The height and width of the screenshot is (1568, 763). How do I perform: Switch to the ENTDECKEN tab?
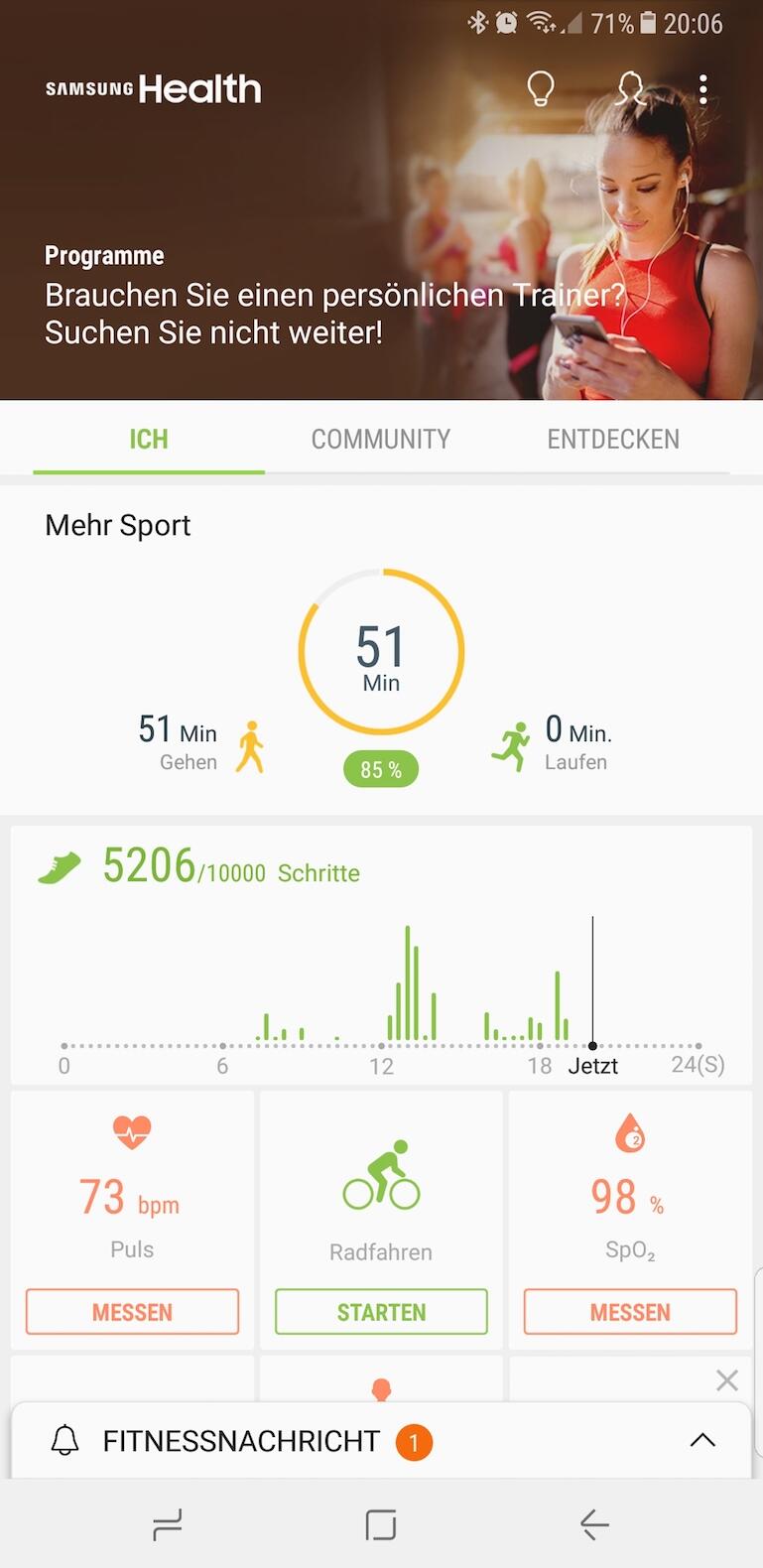click(613, 440)
